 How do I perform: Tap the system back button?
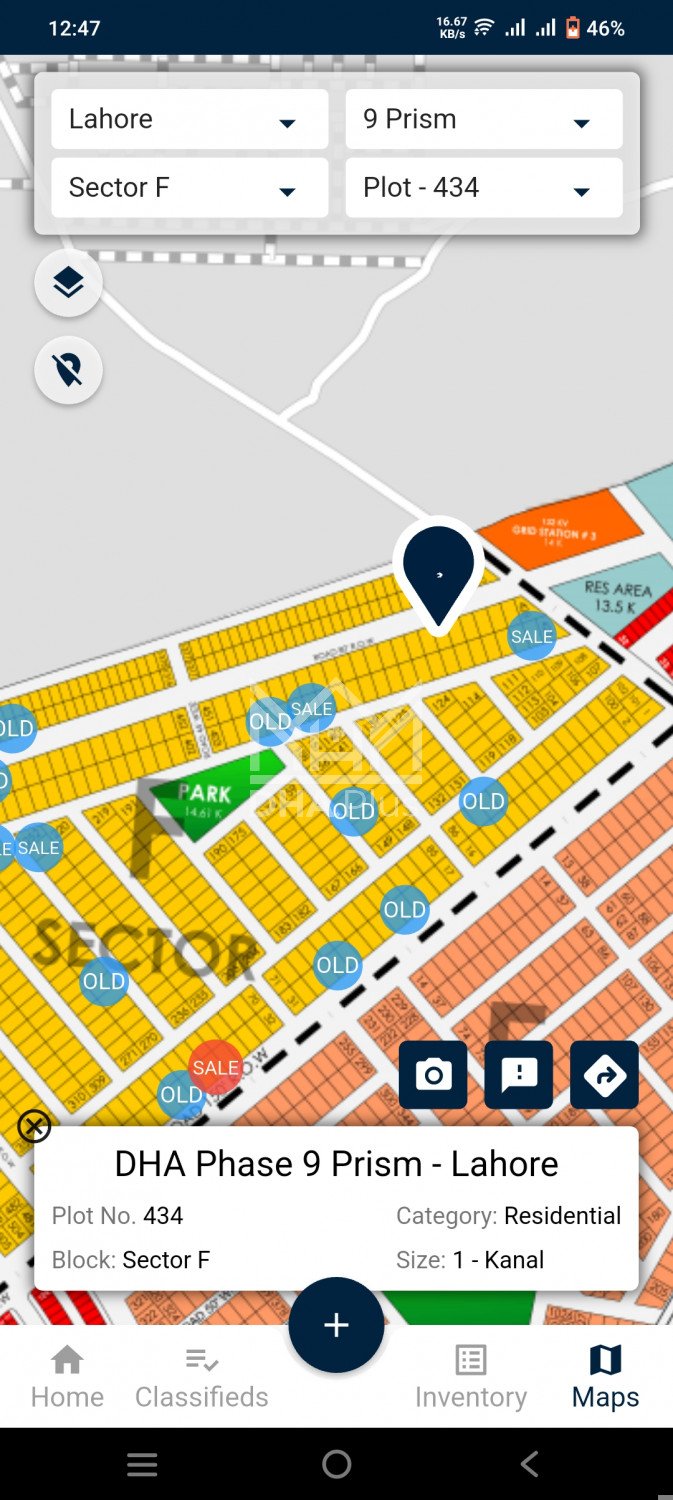pyautogui.click(x=529, y=1465)
